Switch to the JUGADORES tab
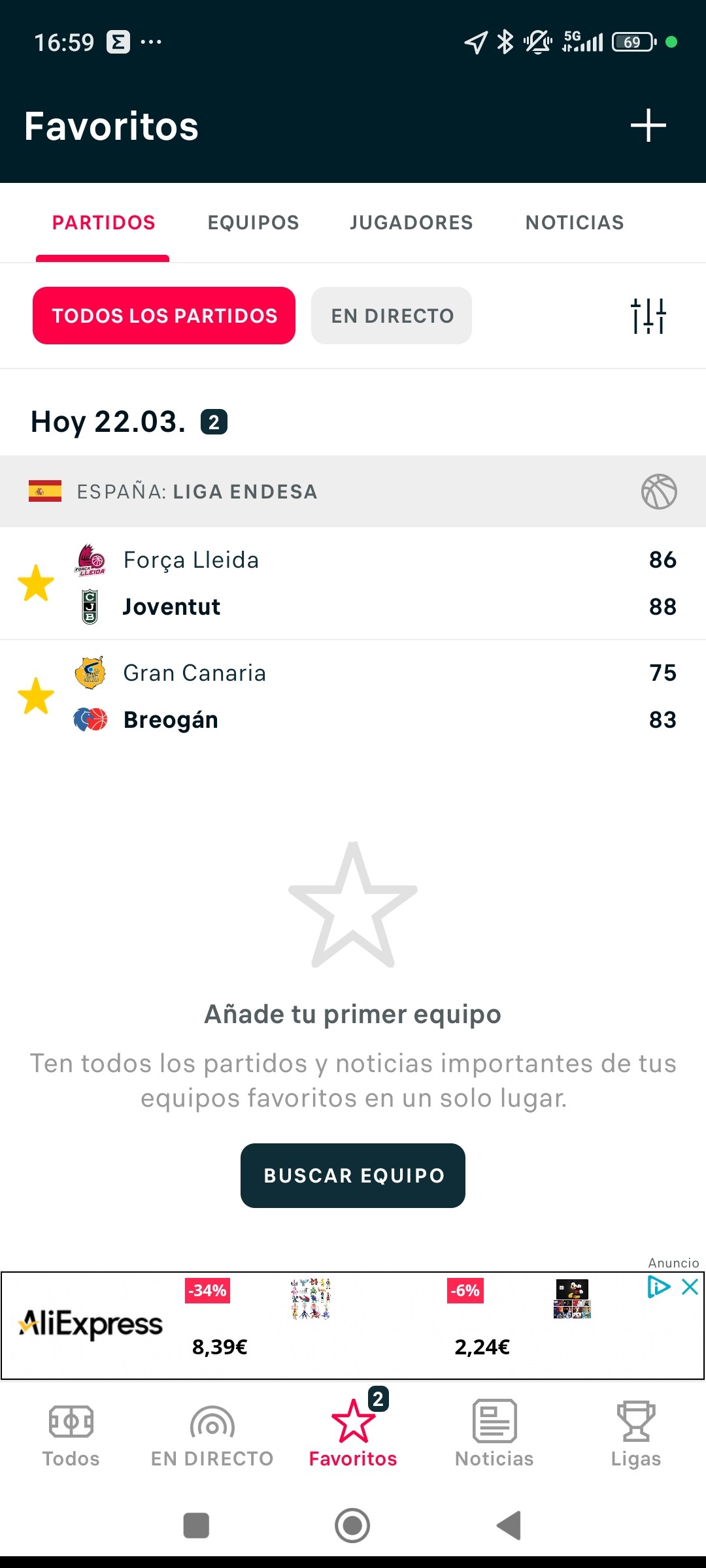Image resolution: width=706 pixels, height=1568 pixels. [411, 223]
